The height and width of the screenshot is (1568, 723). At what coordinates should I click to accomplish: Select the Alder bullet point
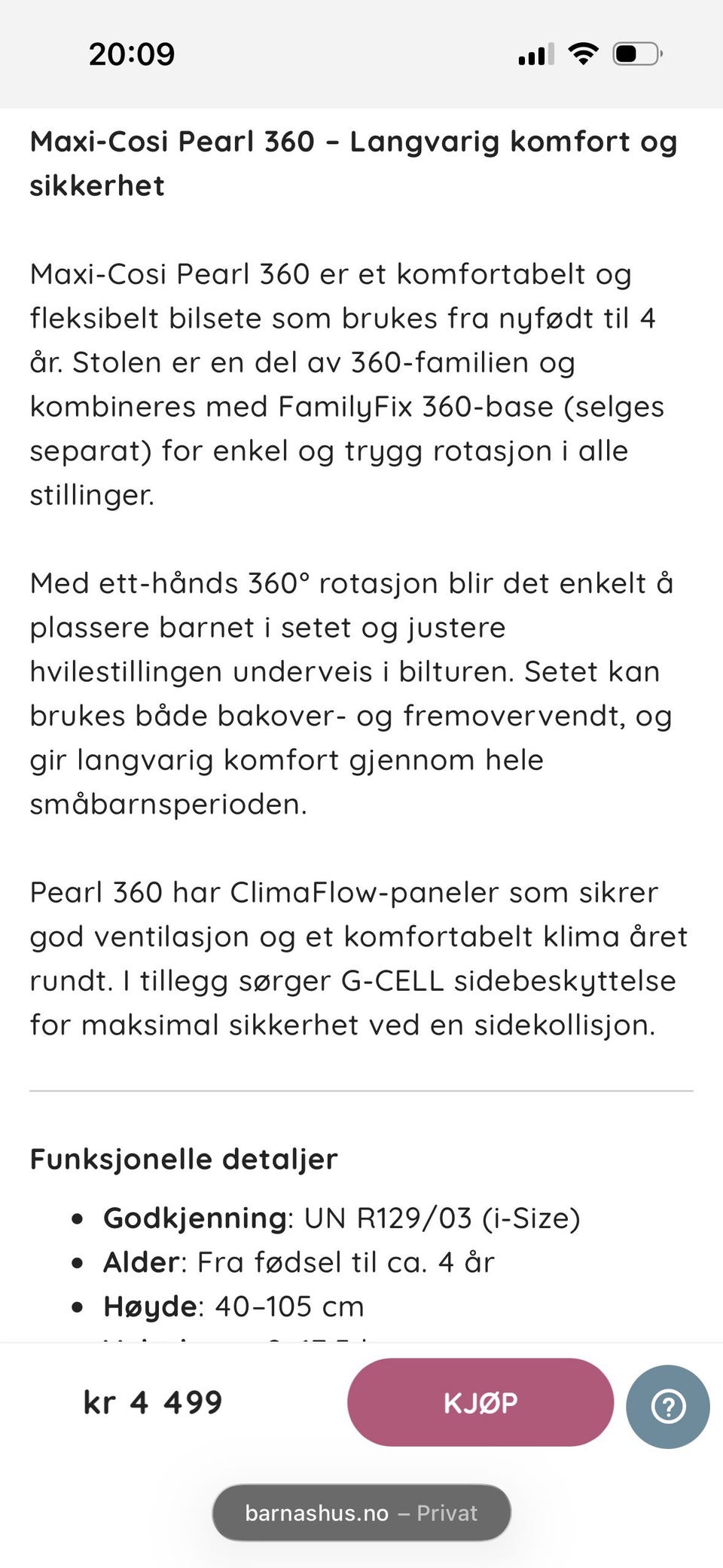(297, 1261)
